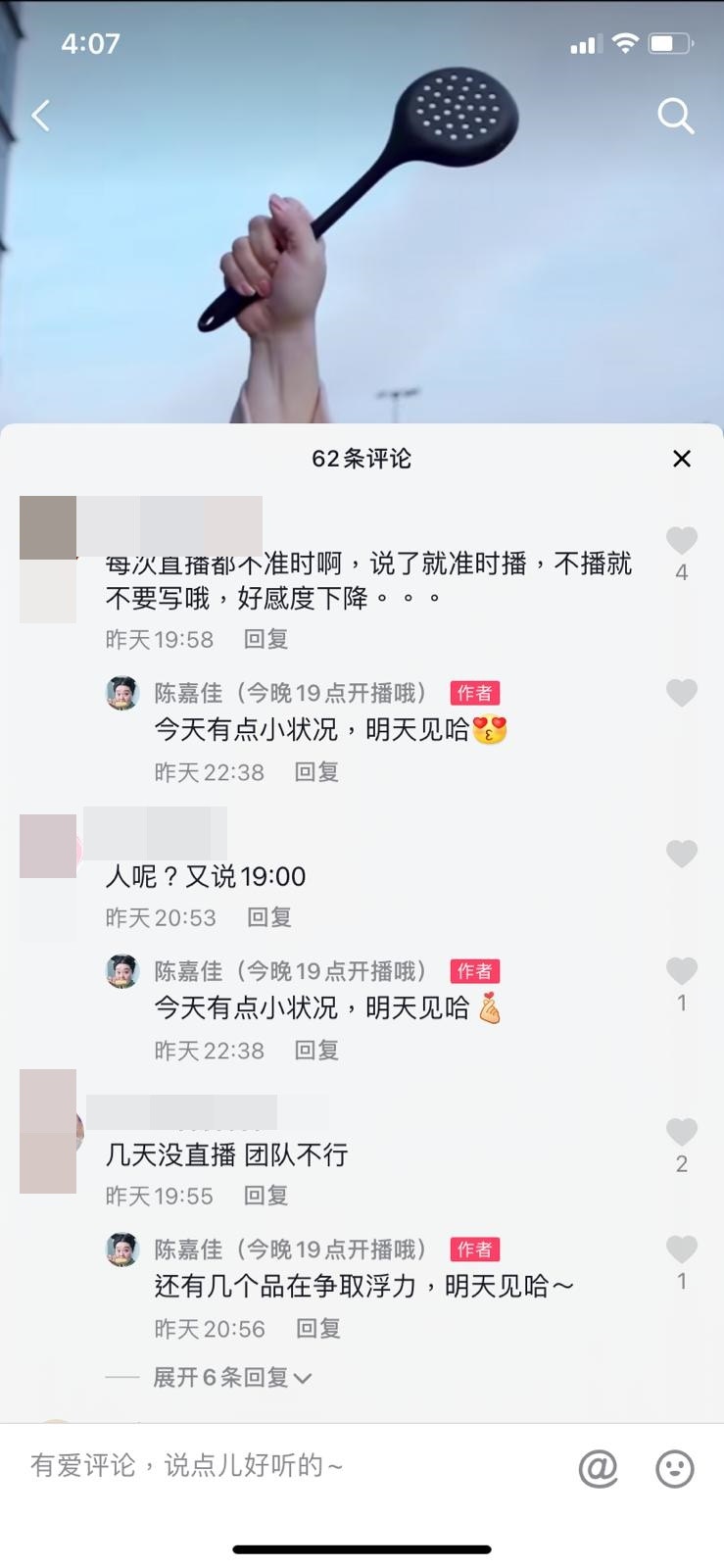Reply to the comment posted 昨天20:53
The height and width of the screenshot is (1568, 724).
pyautogui.click(x=268, y=917)
